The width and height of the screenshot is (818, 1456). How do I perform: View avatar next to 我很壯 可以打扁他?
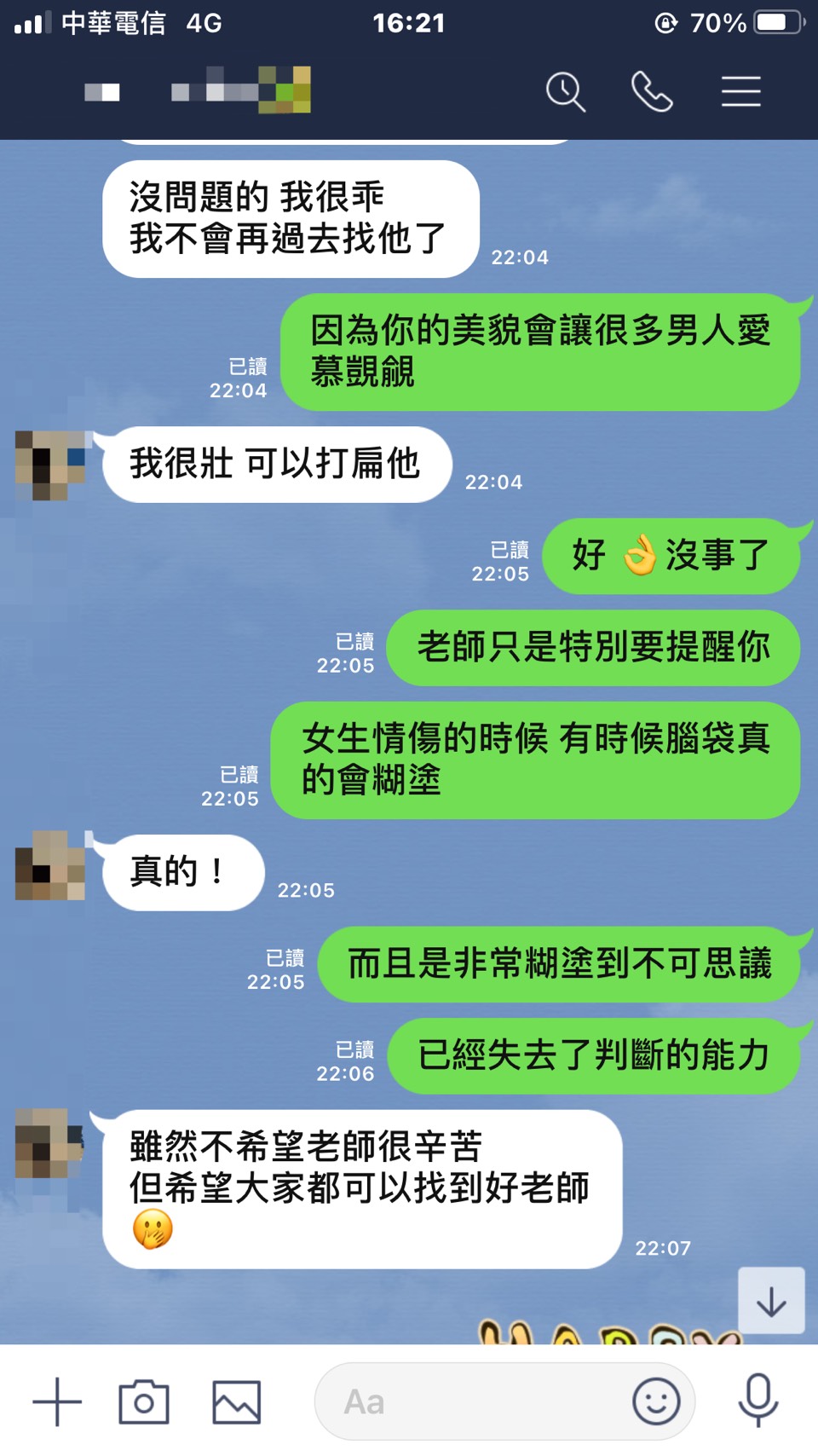coord(50,465)
